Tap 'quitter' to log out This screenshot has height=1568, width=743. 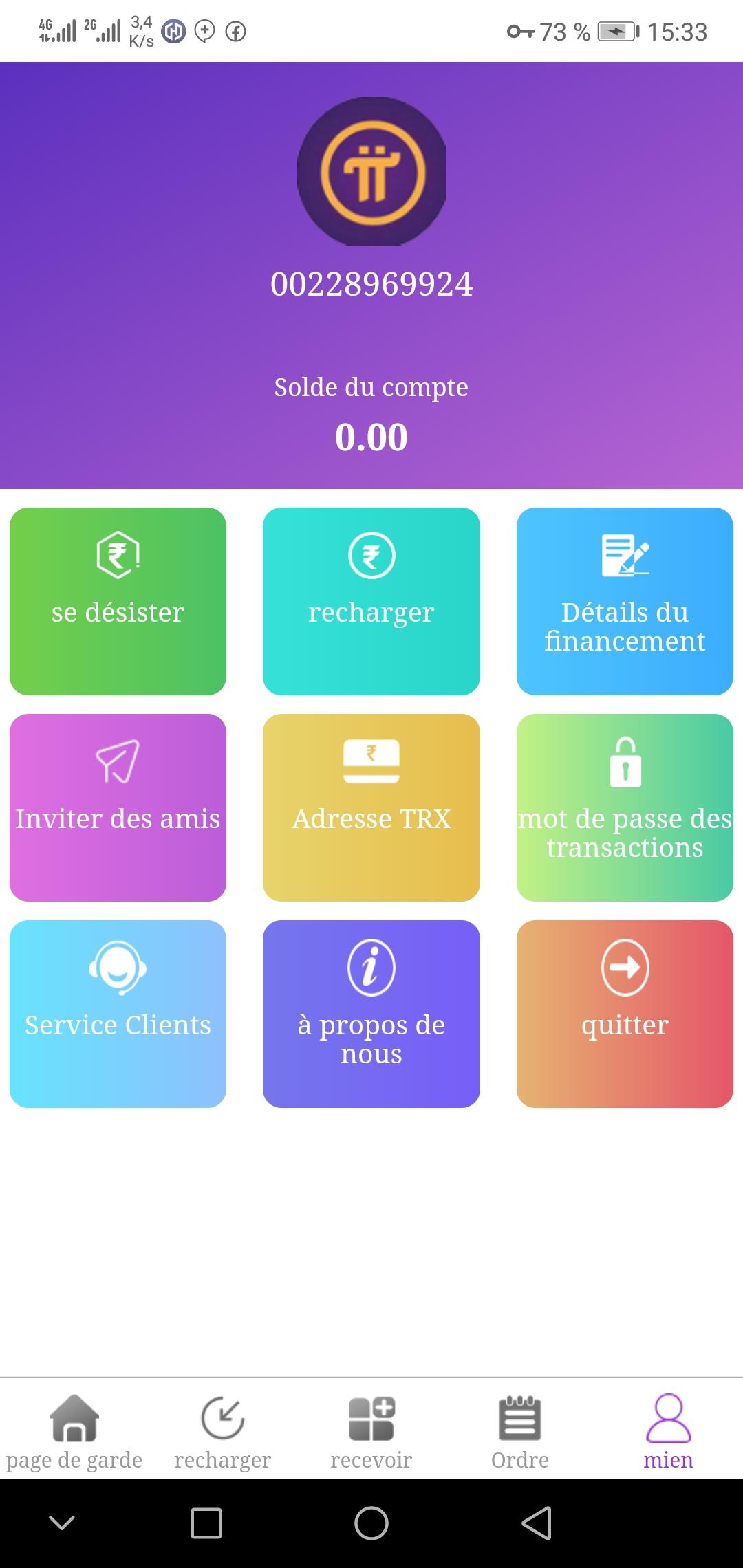click(x=625, y=1014)
